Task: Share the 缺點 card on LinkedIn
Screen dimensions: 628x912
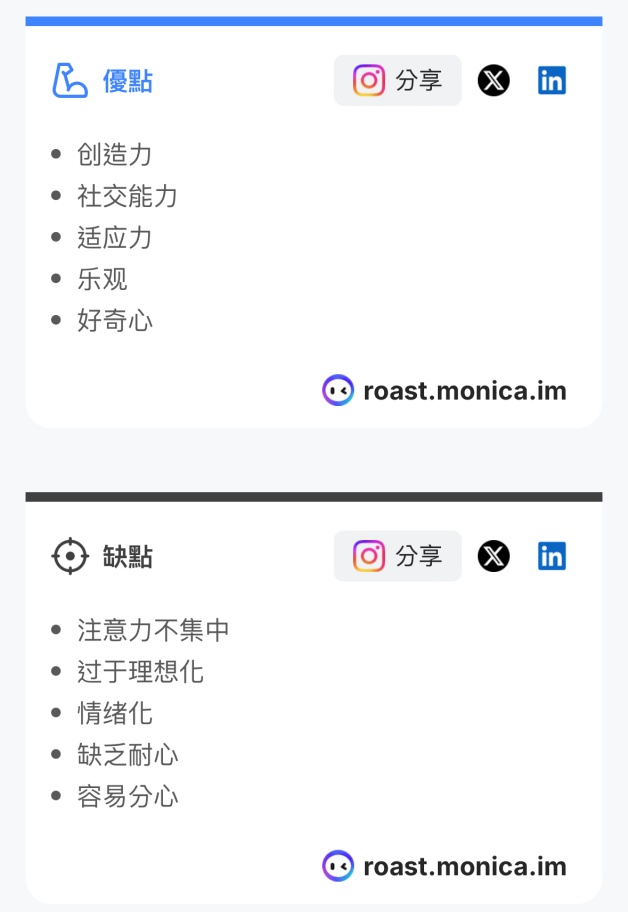Action: click(551, 556)
